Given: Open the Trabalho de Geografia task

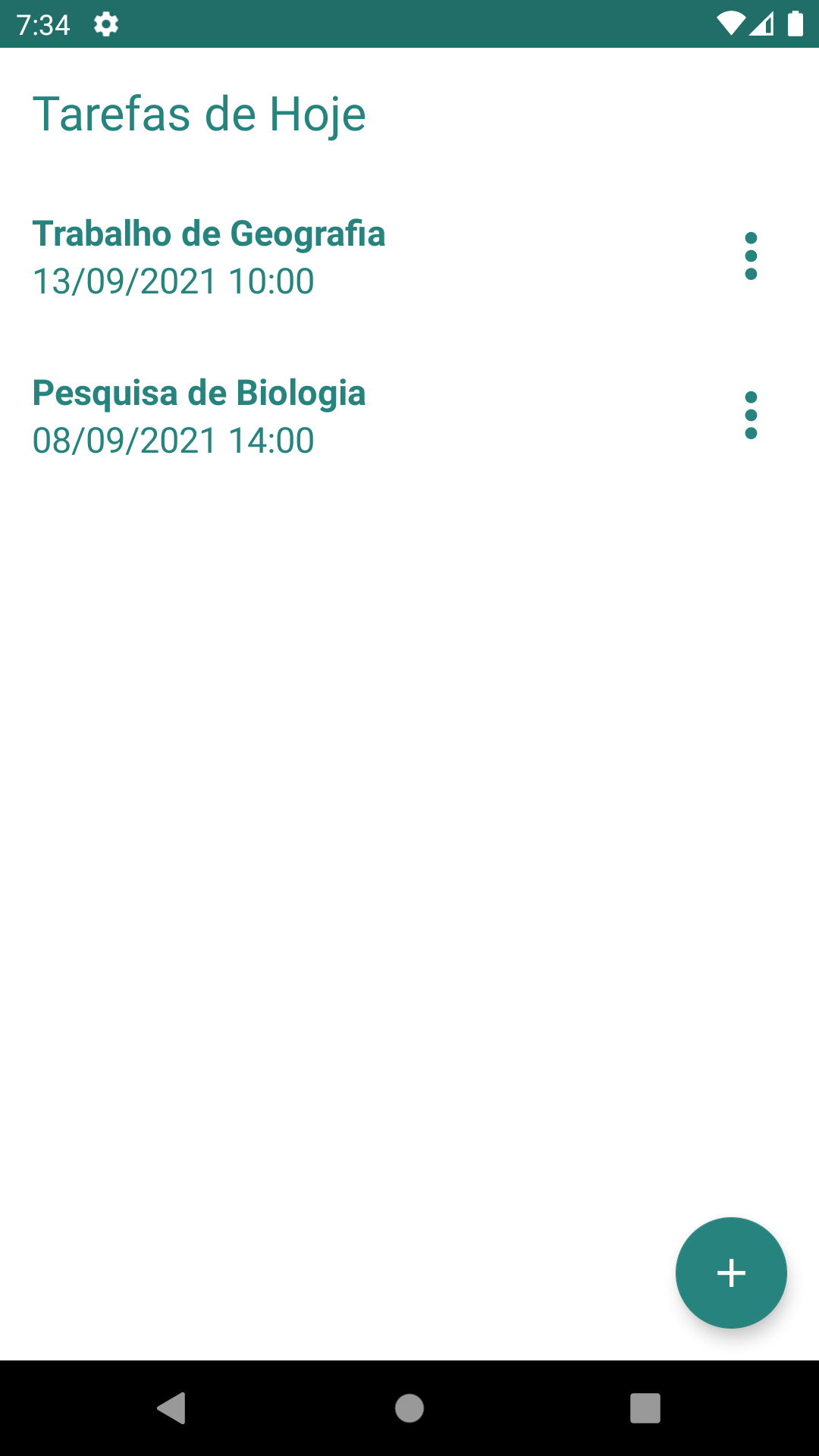Looking at the screenshot, I should 209,257.
